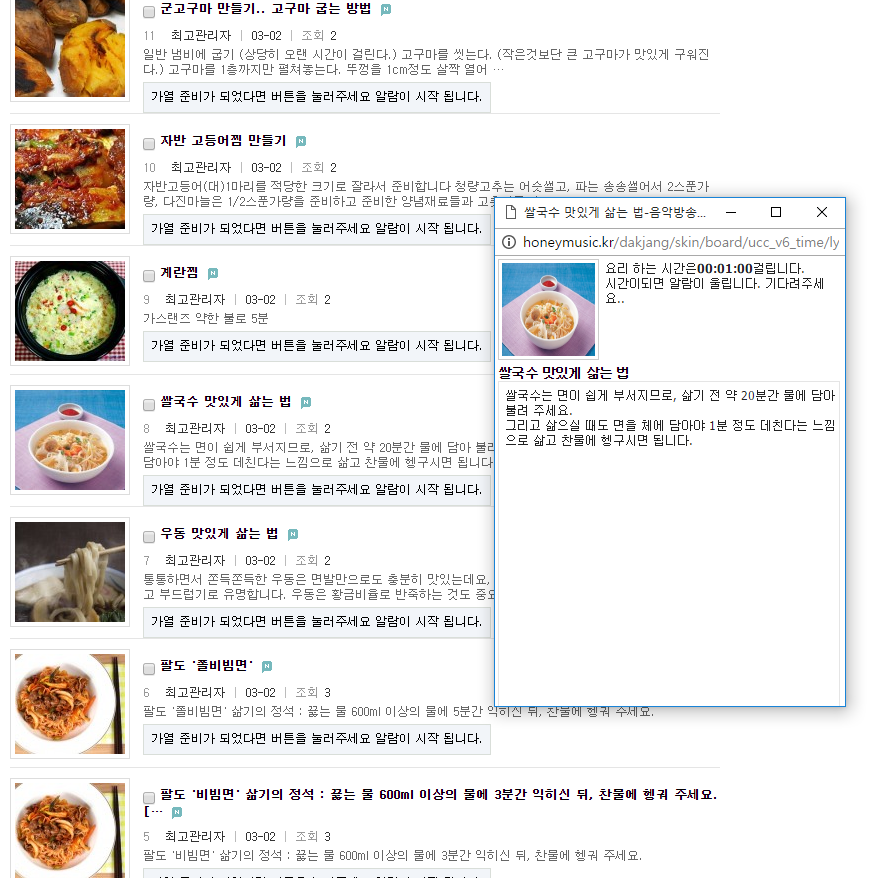The width and height of the screenshot is (871, 878).
Task: Tick the 우동 맛있게 삶는 법 checkbox
Action: 149,536
